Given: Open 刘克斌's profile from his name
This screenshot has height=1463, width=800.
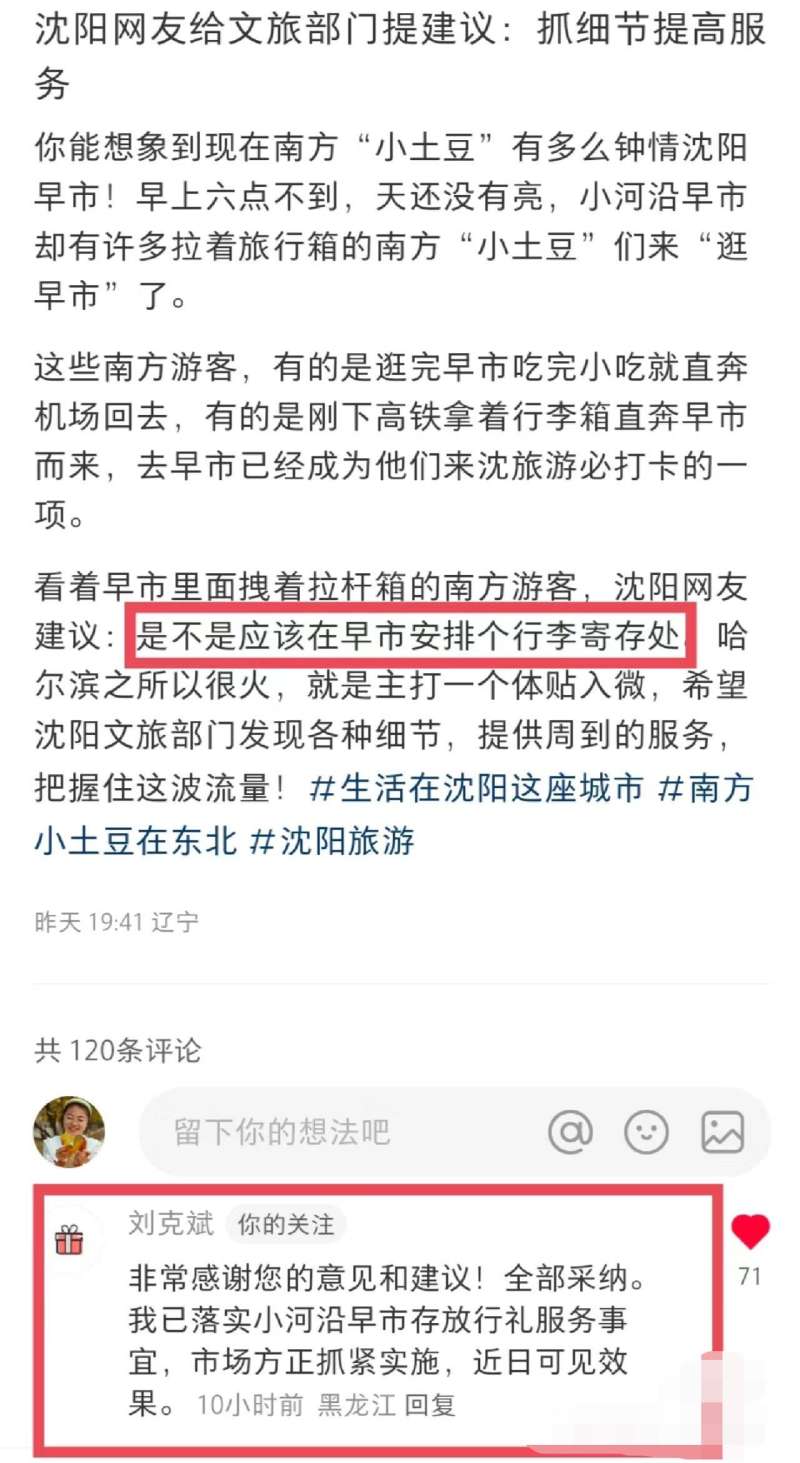Looking at the screenshot, I should (x=171, y=1223).
